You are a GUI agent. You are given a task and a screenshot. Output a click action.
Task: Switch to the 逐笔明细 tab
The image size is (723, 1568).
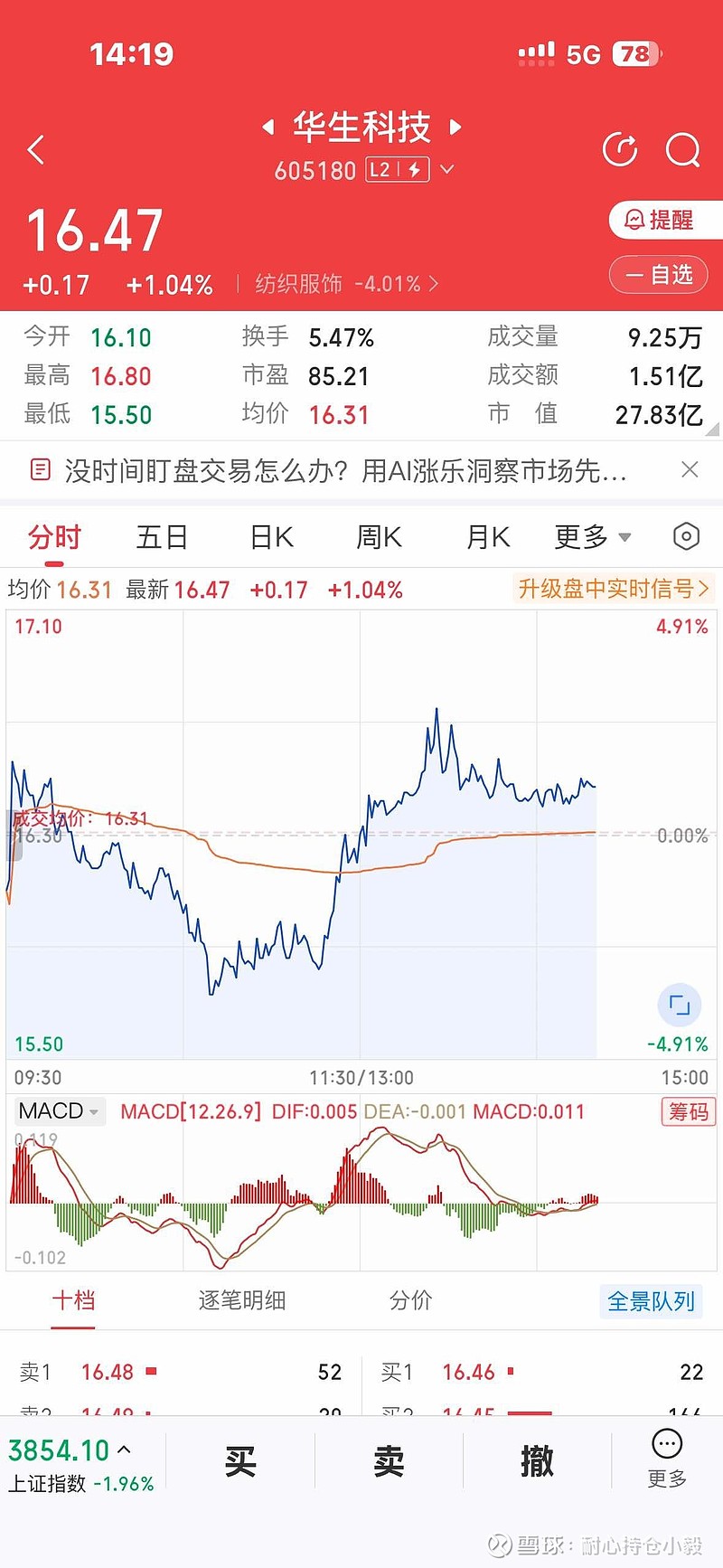(240, 1300)
